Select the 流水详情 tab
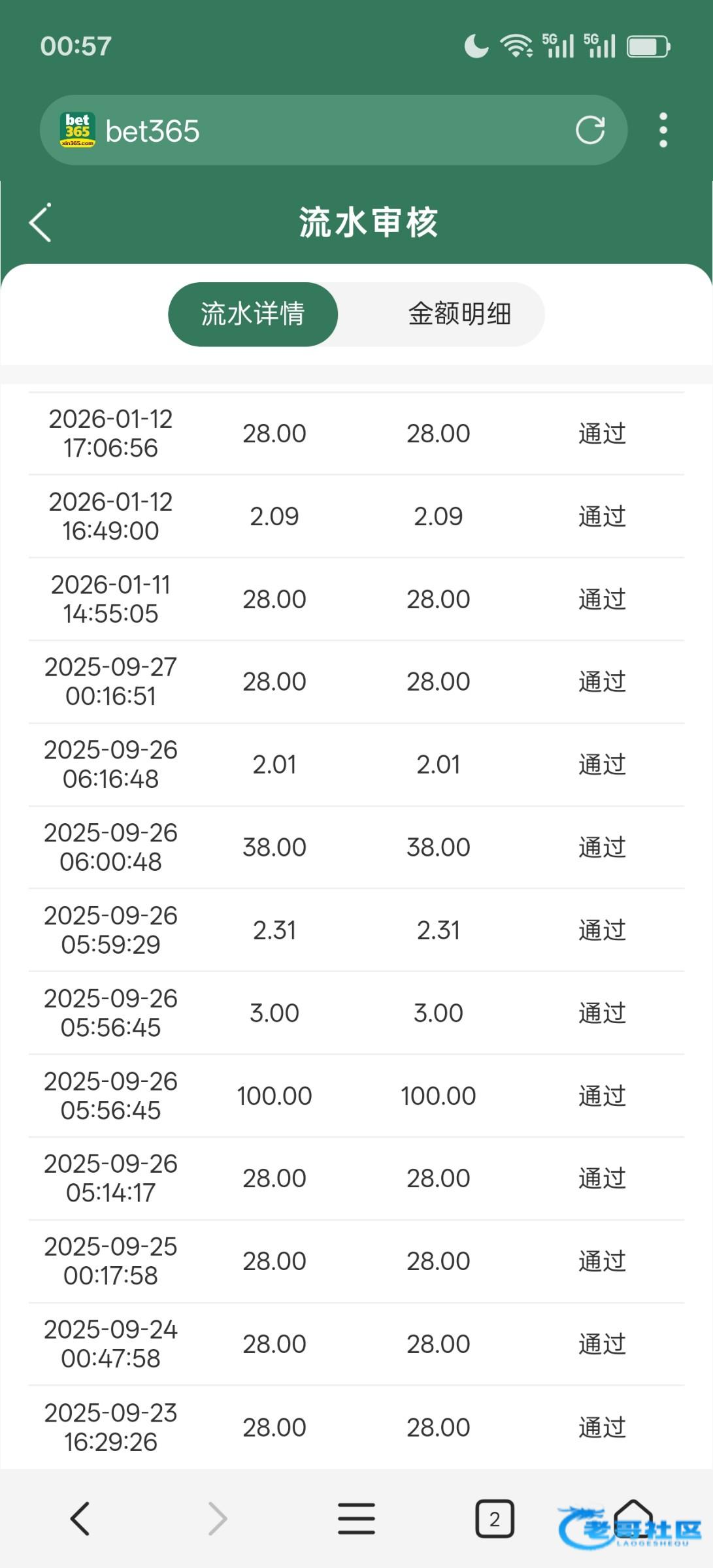 click(x=253, y=314)
